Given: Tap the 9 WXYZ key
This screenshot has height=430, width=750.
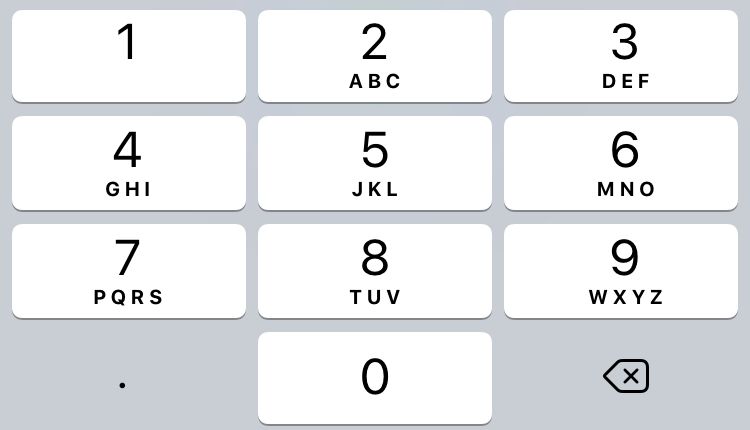Looking at the screenshot, I should (x=626, y=271).
